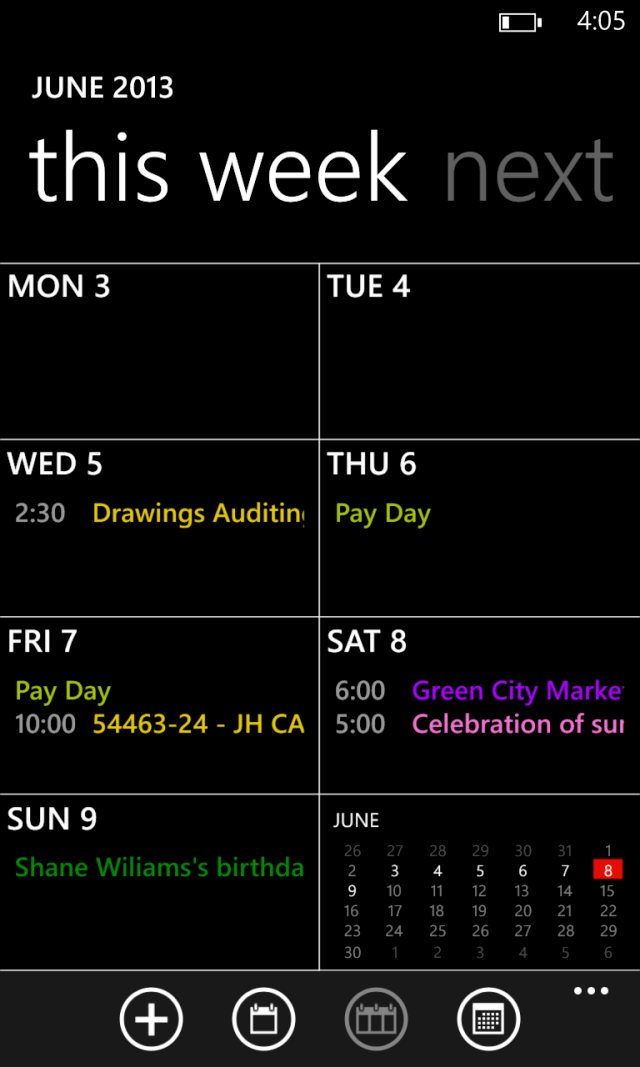640x1067 pixels.
Task: Open the Green City Market event
Action: pyautogui.click(x=517, y=691)
